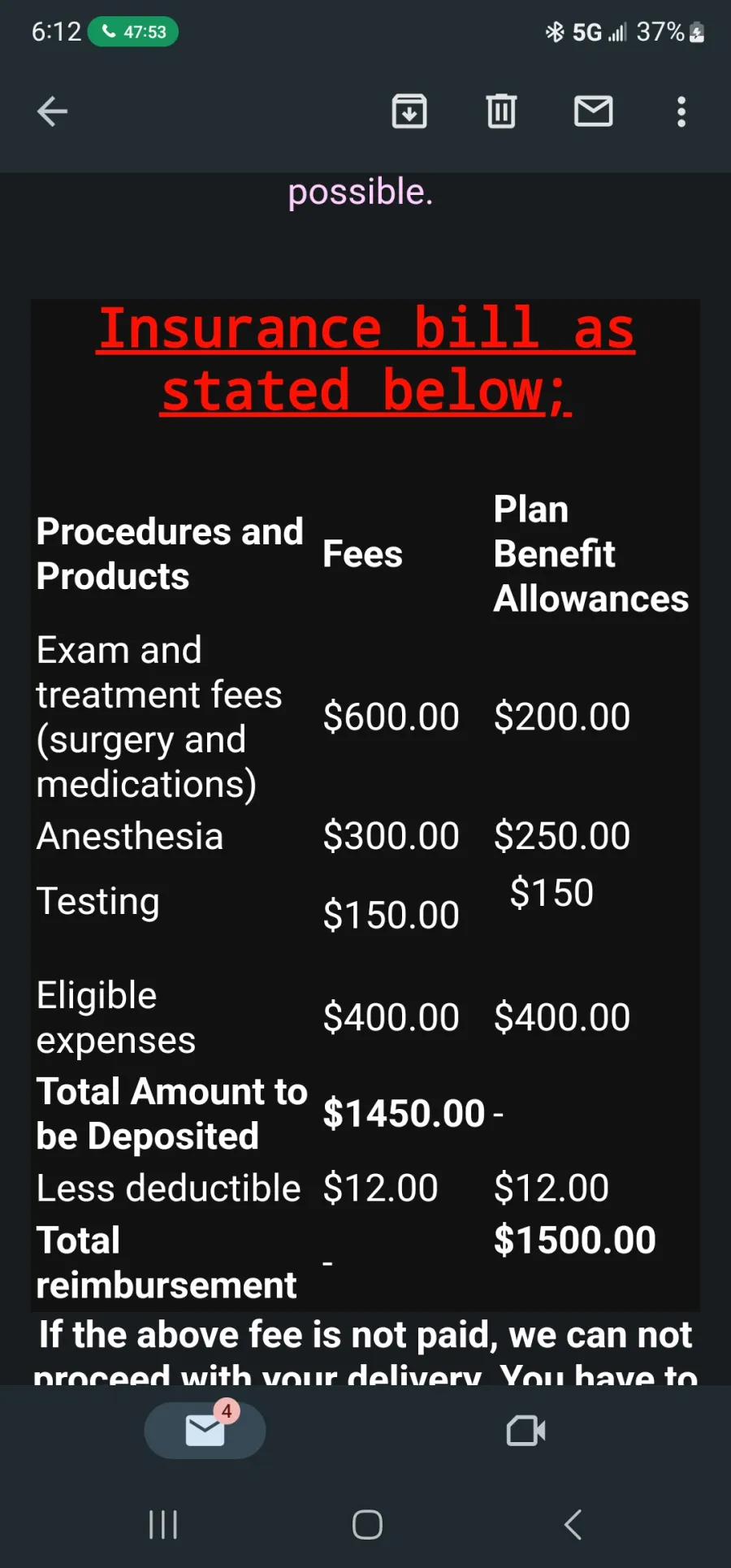The height and width of the screenshot is (1568, 731).
Task: Go back to the inbox
Action: click(x=52, y=111)
